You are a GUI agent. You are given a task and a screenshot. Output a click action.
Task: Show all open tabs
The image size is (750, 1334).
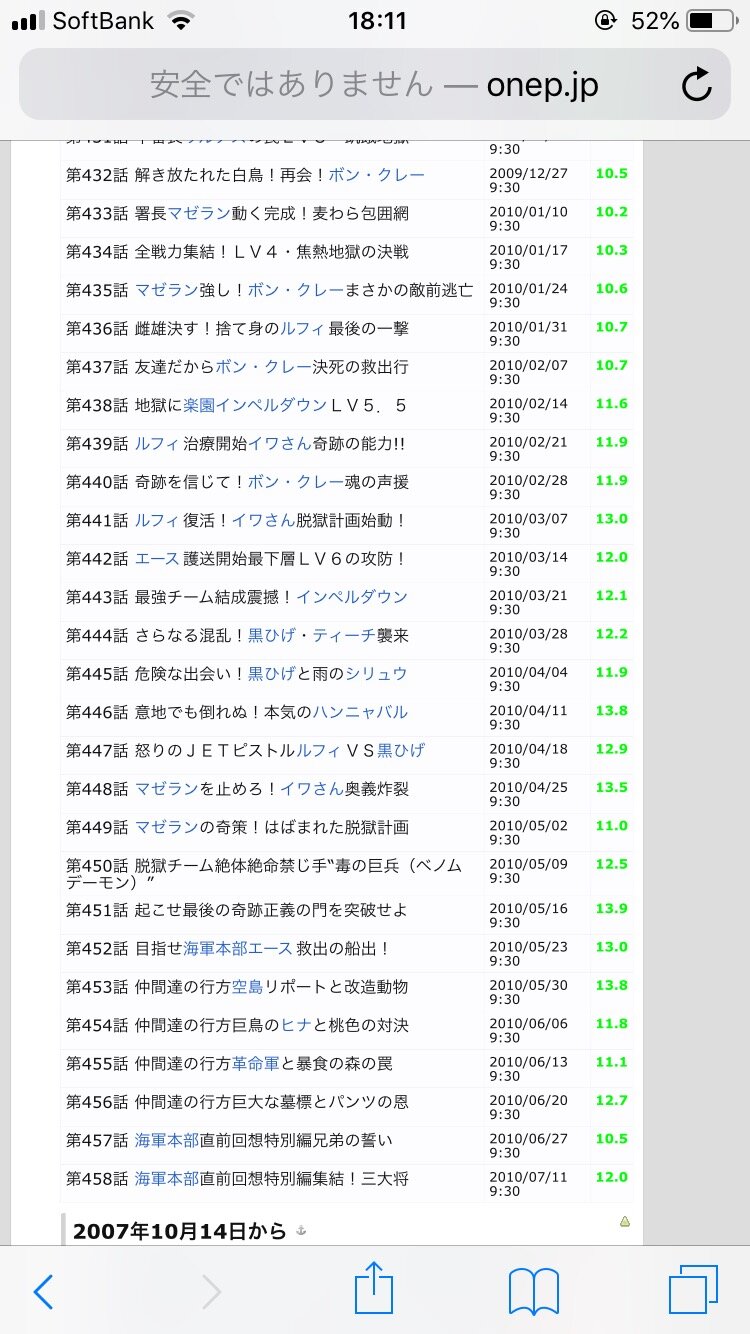pyautogui.click(x=693, y=1289)
